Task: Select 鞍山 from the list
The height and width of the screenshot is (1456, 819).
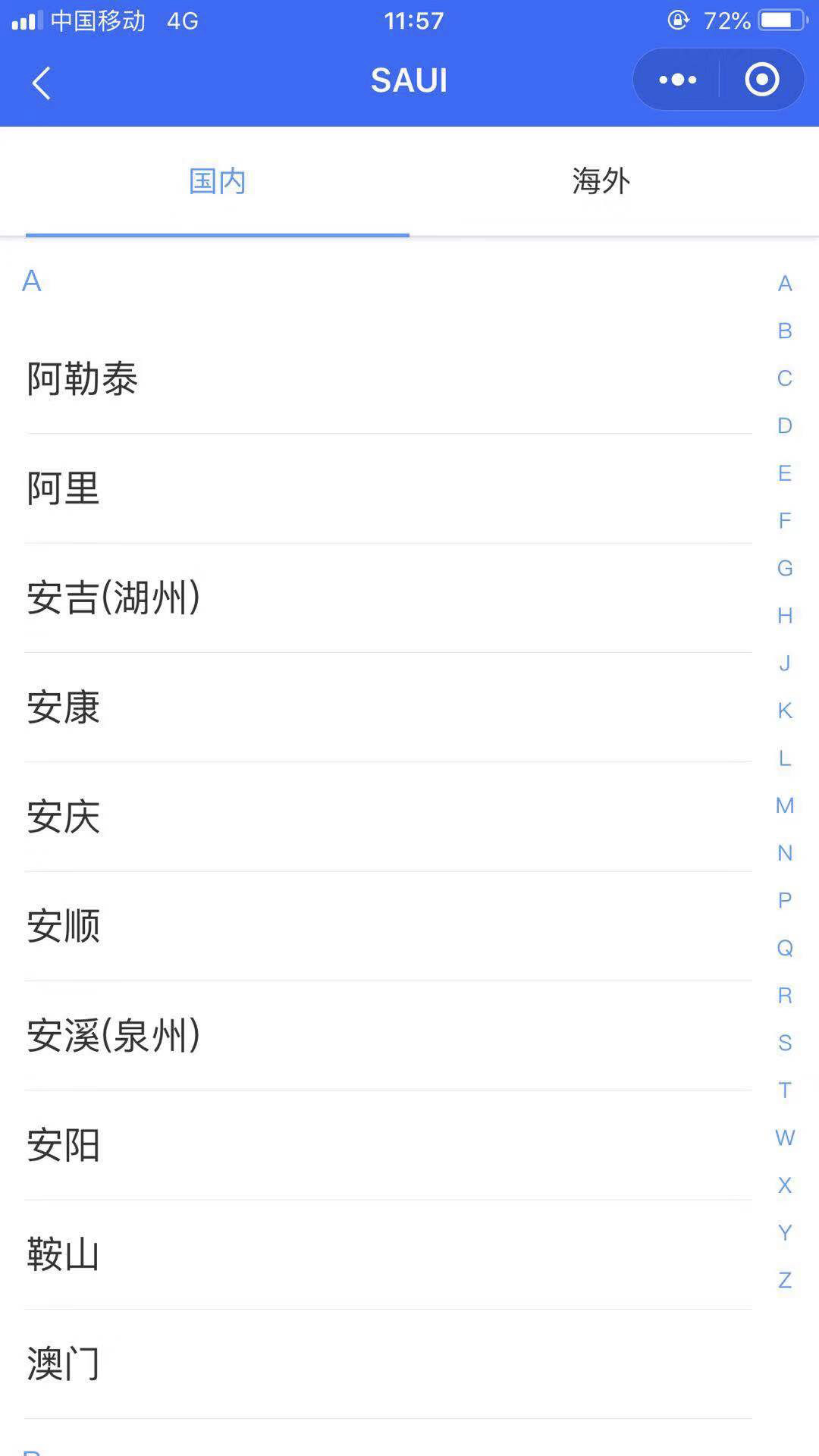Action: tap(388, 1254)
